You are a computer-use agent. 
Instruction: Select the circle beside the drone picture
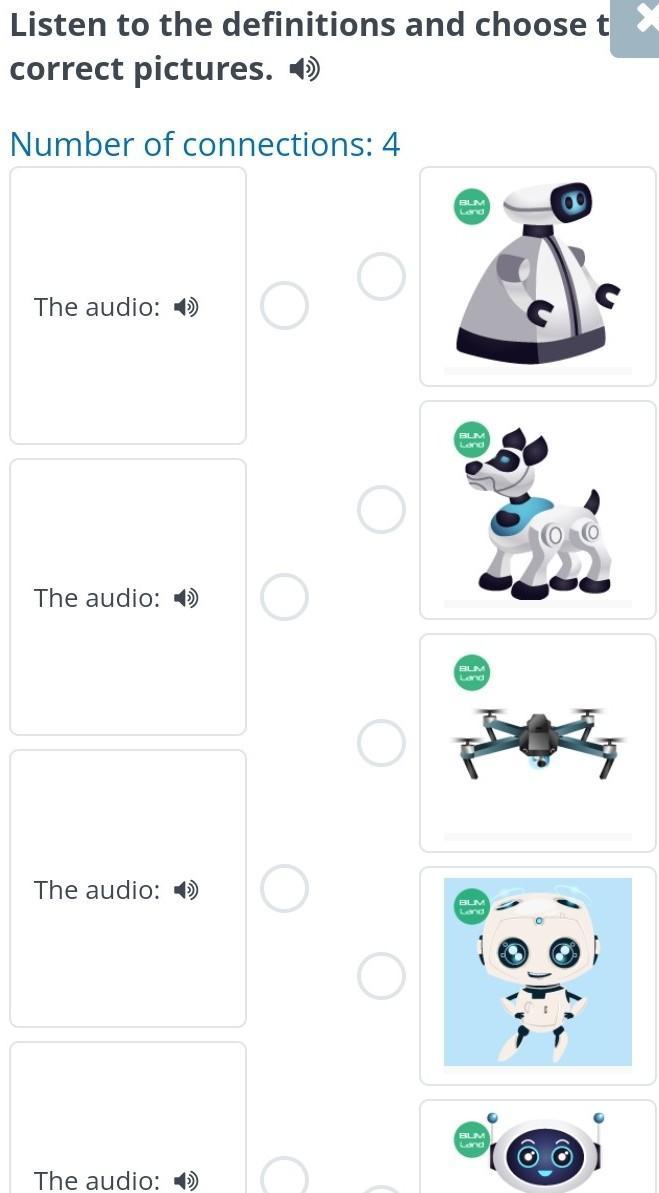click(x=382, y=743)
